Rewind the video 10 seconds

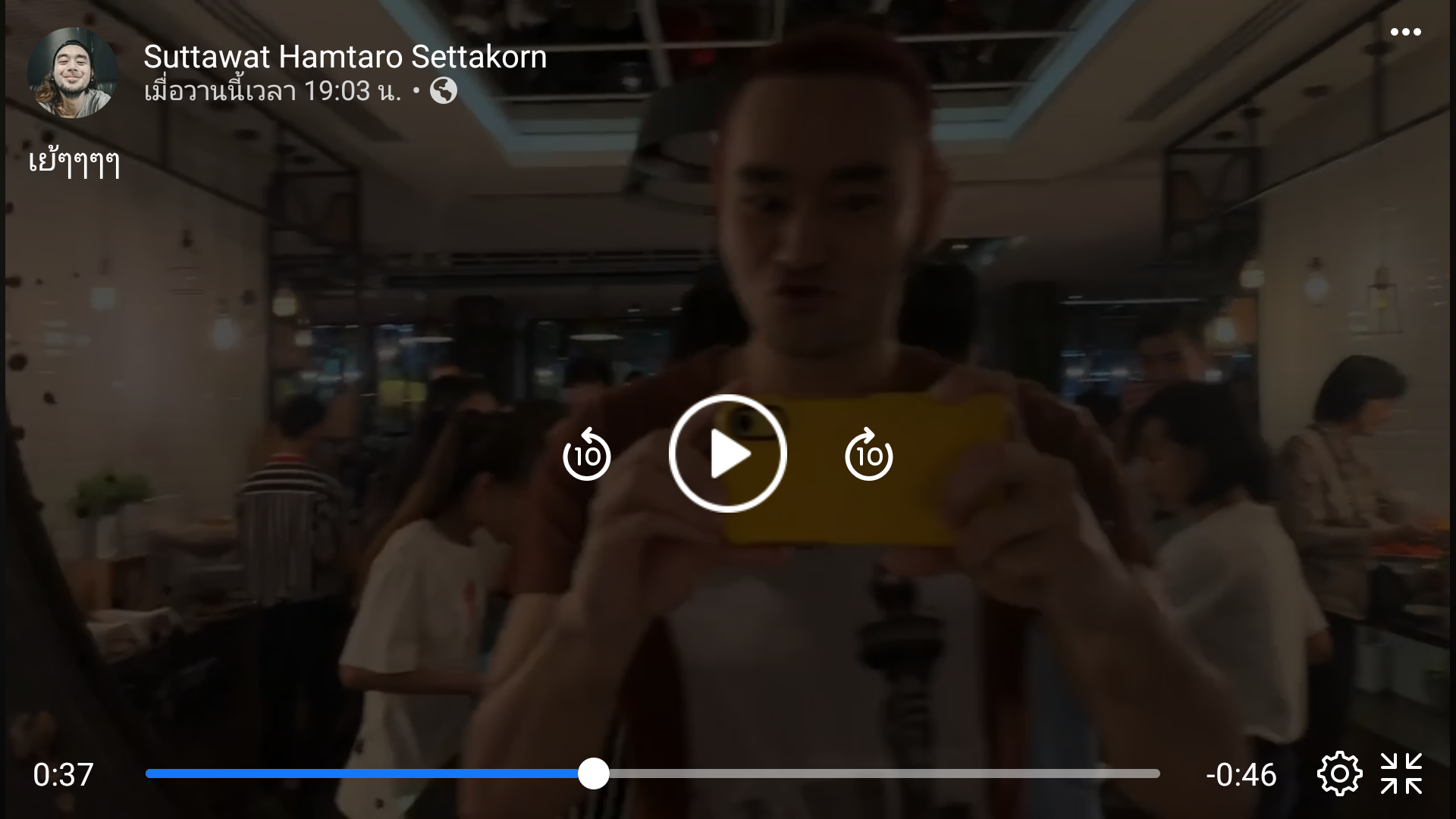tap(586, 455)
